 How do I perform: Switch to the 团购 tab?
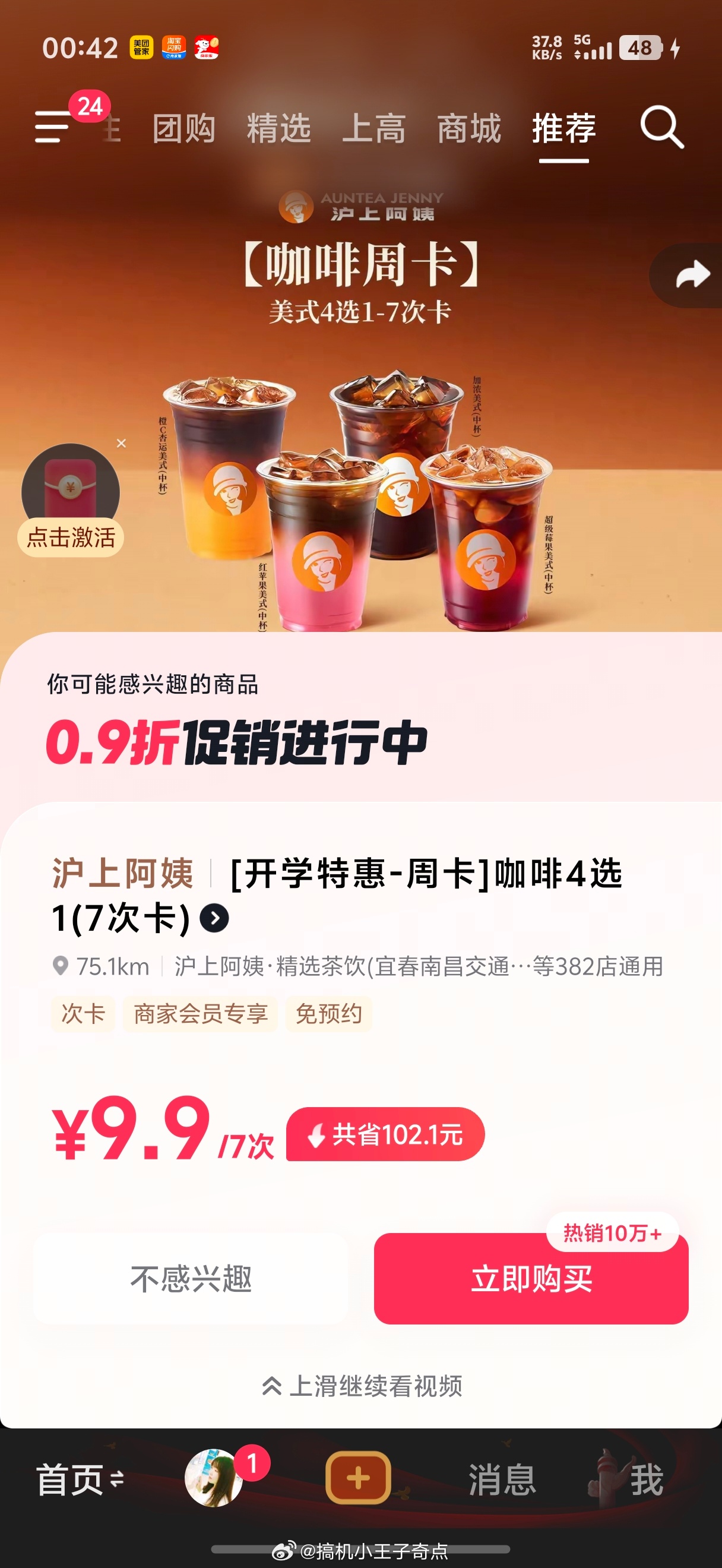pos(183,129)
